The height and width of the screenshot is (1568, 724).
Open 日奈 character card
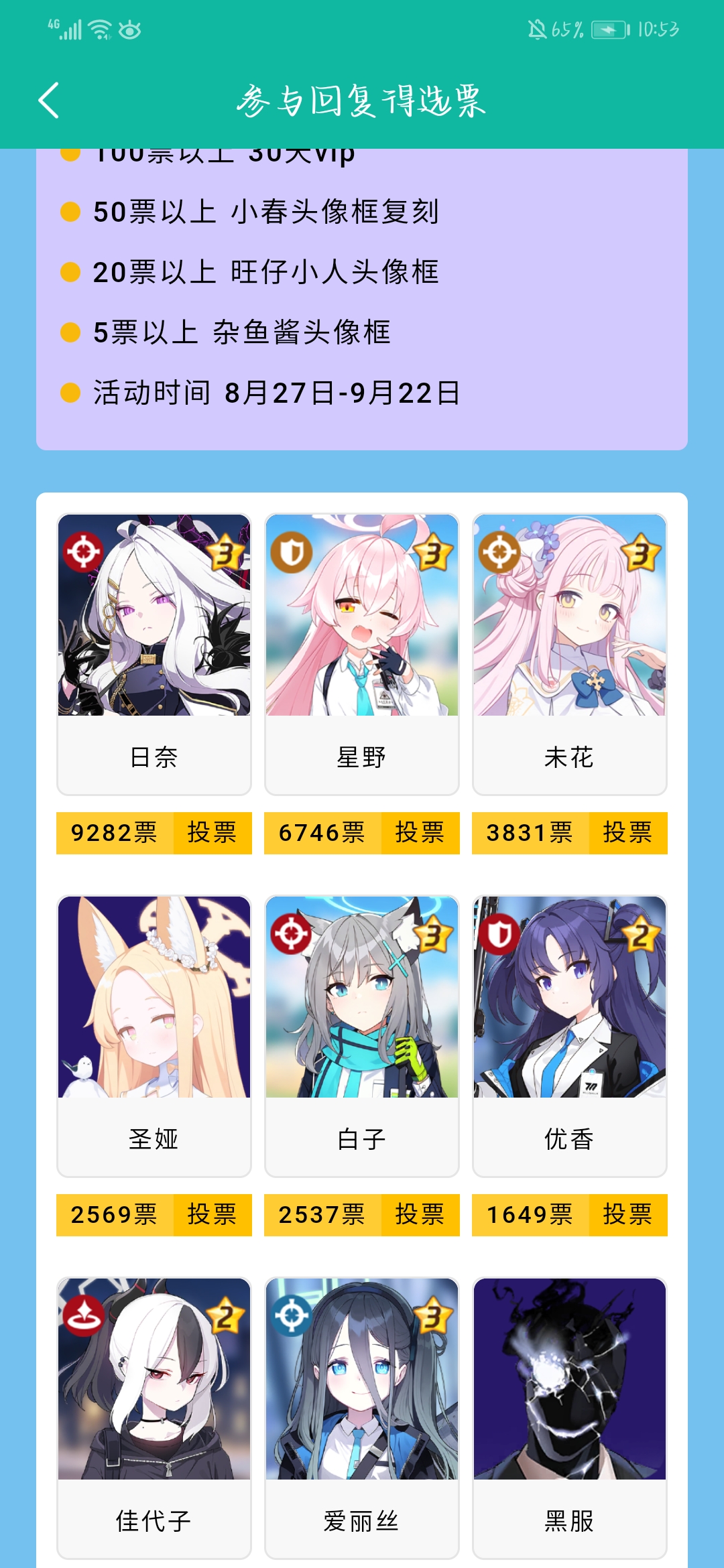tap(154, 653)
